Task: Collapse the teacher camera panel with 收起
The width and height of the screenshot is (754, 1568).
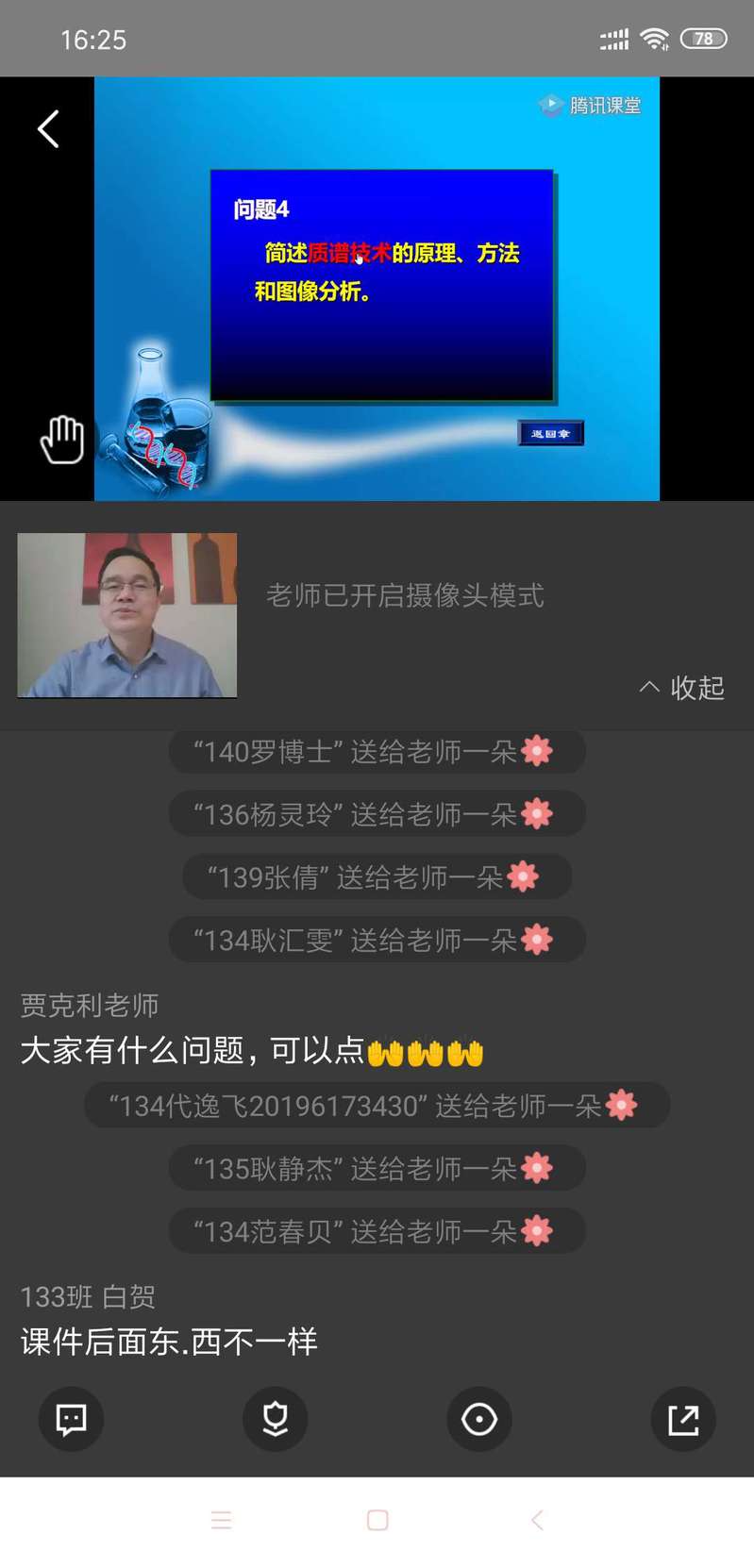Action: 682,688
